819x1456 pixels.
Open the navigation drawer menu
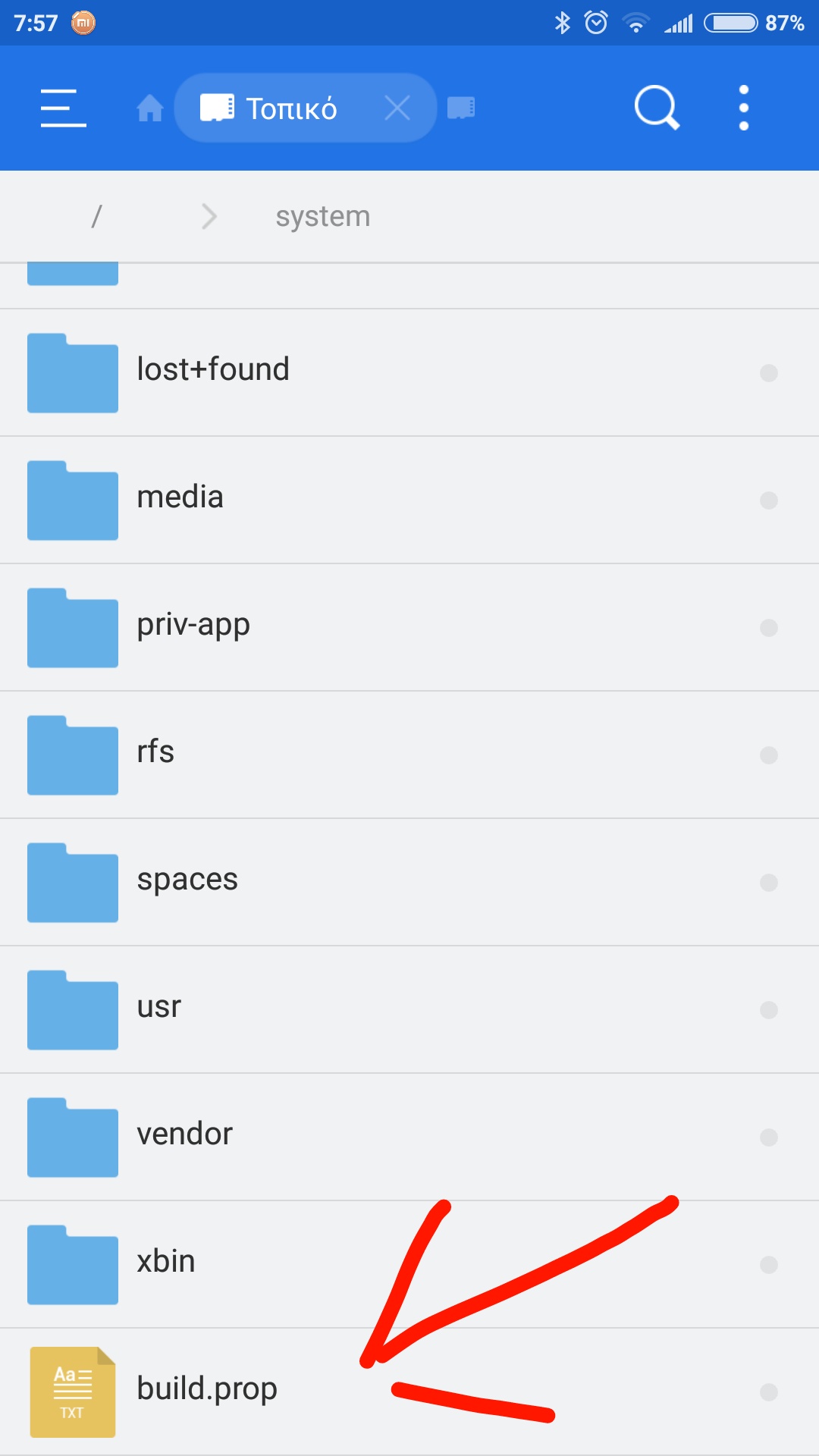click(x=63, y=108)
